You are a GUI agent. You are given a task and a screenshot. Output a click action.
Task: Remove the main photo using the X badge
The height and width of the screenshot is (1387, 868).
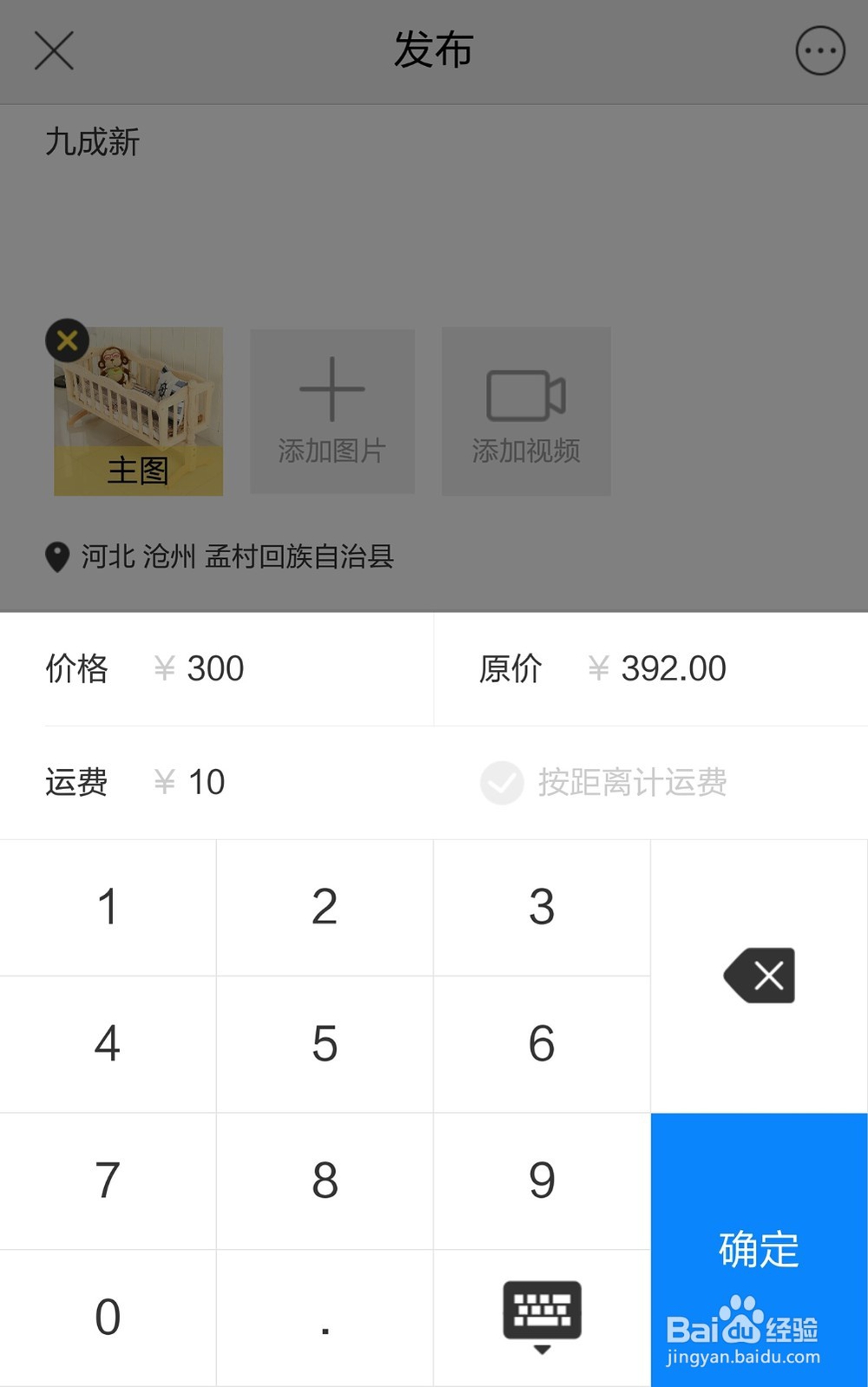pos(66,340)
